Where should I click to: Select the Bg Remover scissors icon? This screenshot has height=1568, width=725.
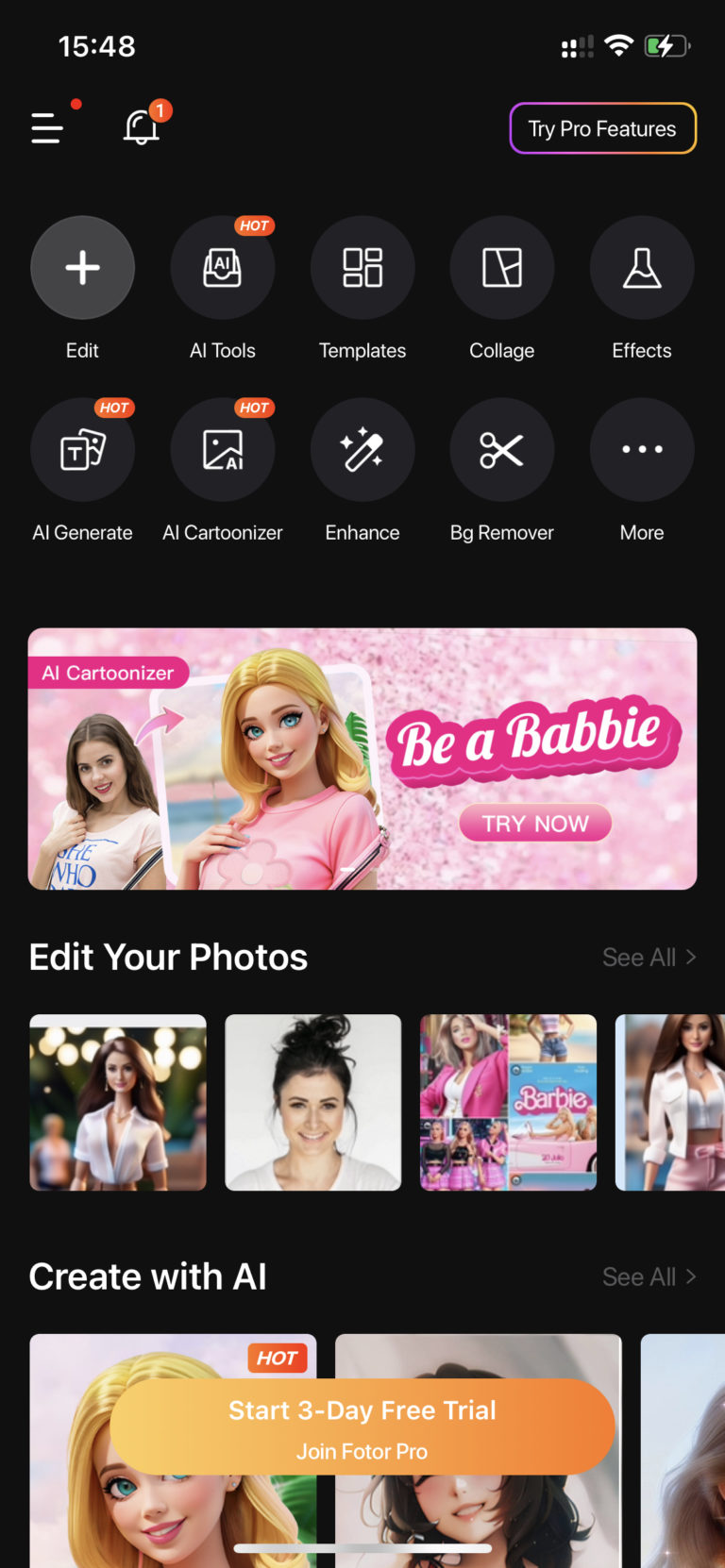[x=501, y=449]
